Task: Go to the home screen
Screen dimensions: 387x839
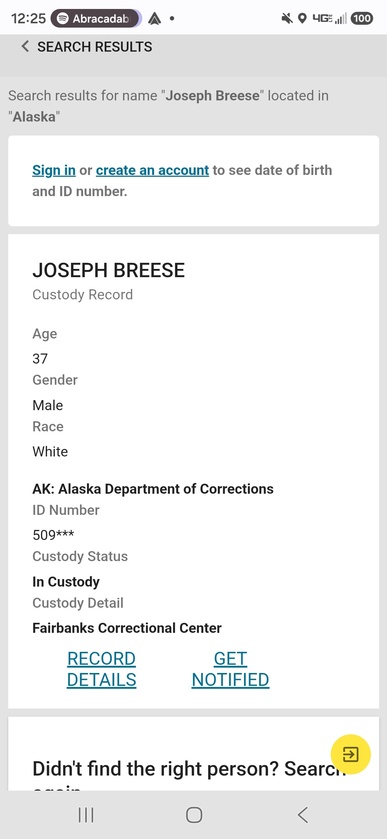Action: point(194,815)
